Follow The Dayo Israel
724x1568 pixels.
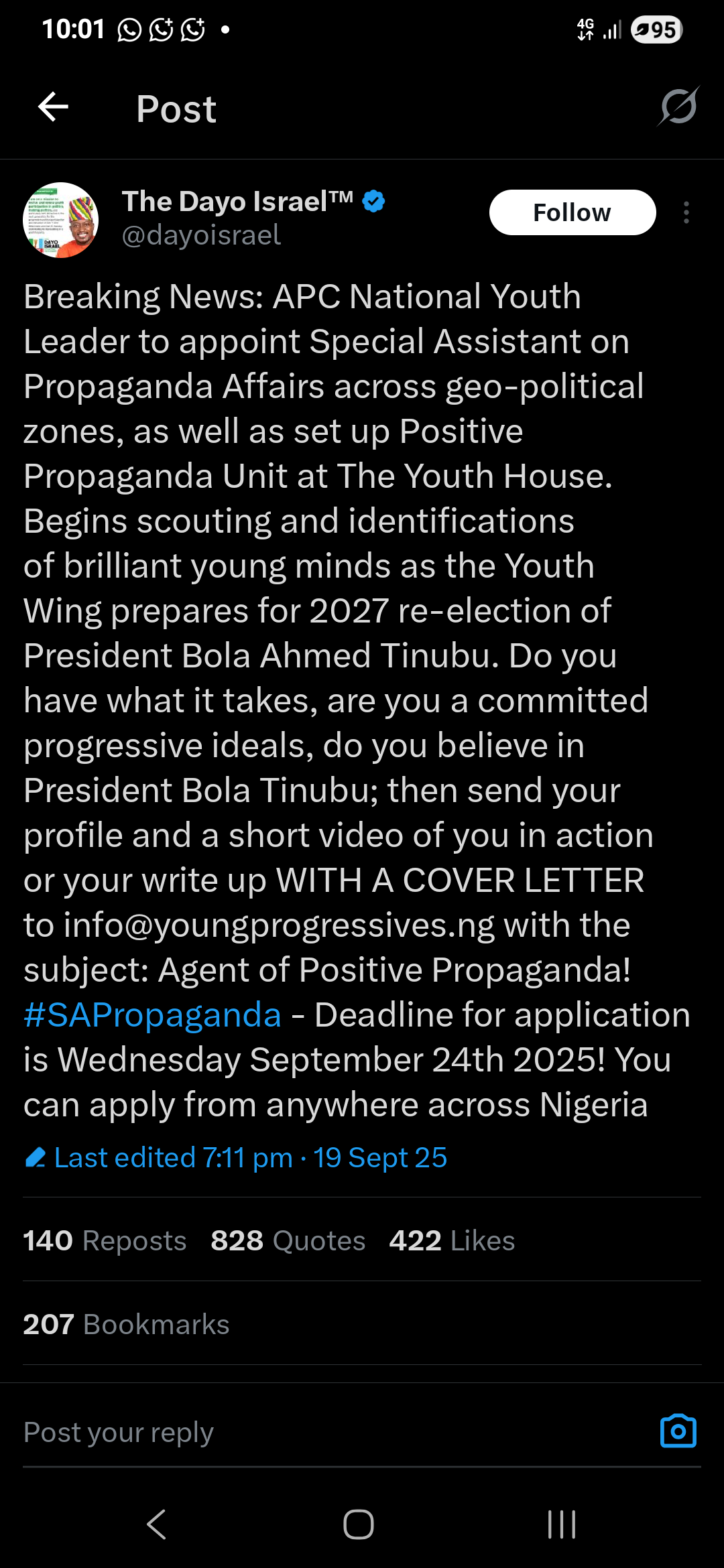[572, 212]
